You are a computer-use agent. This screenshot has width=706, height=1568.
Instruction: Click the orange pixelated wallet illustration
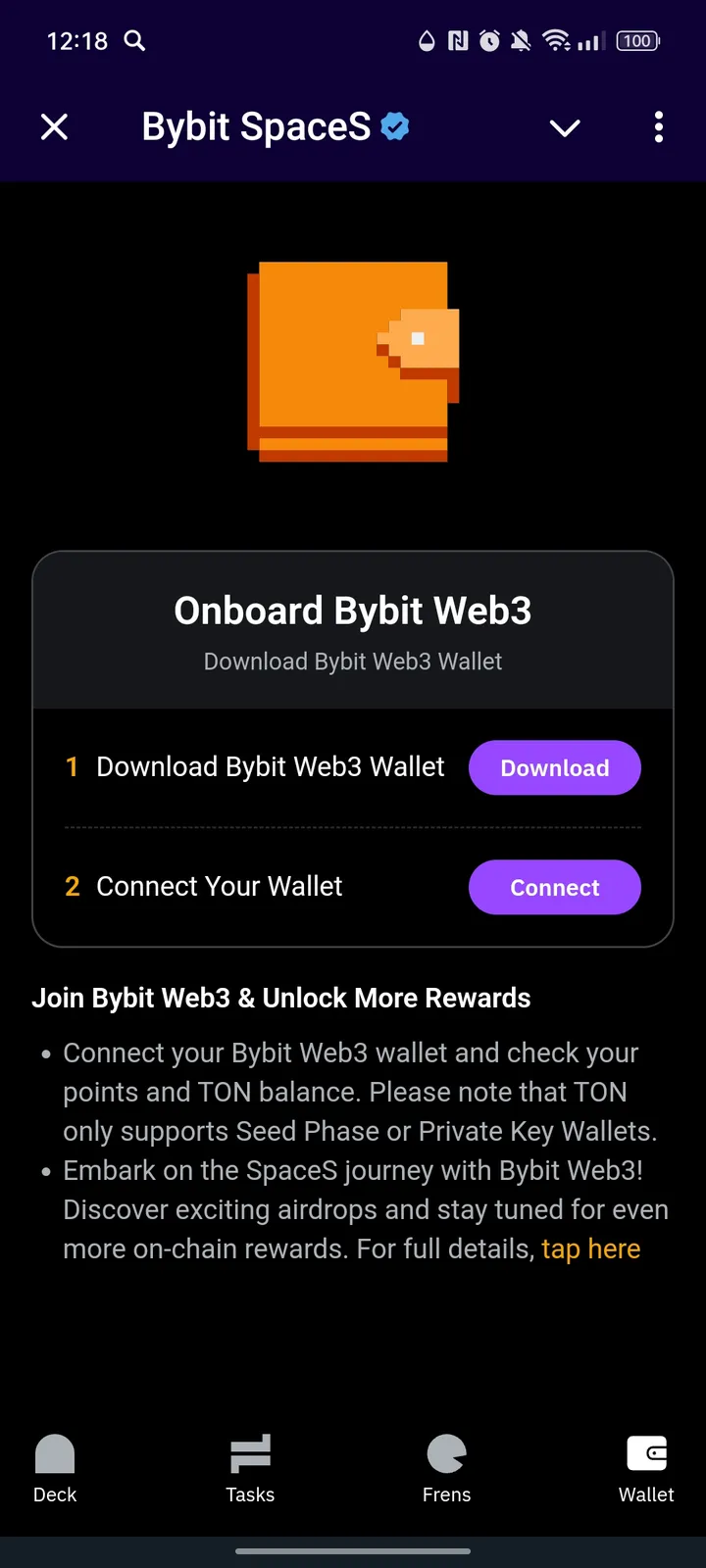(353, 361)
